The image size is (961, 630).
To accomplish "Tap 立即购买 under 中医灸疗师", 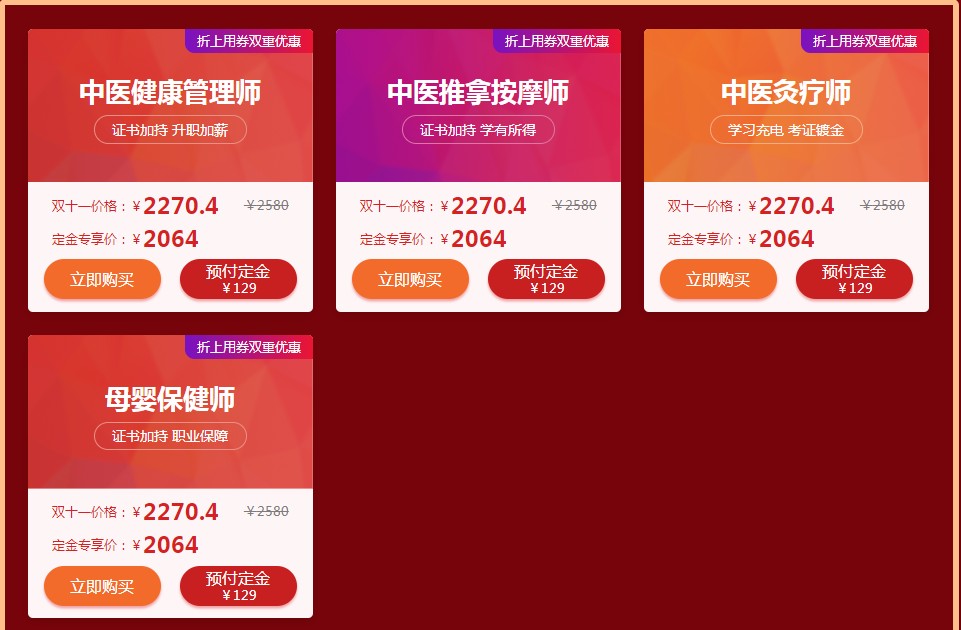I will [x=718, y=279].
